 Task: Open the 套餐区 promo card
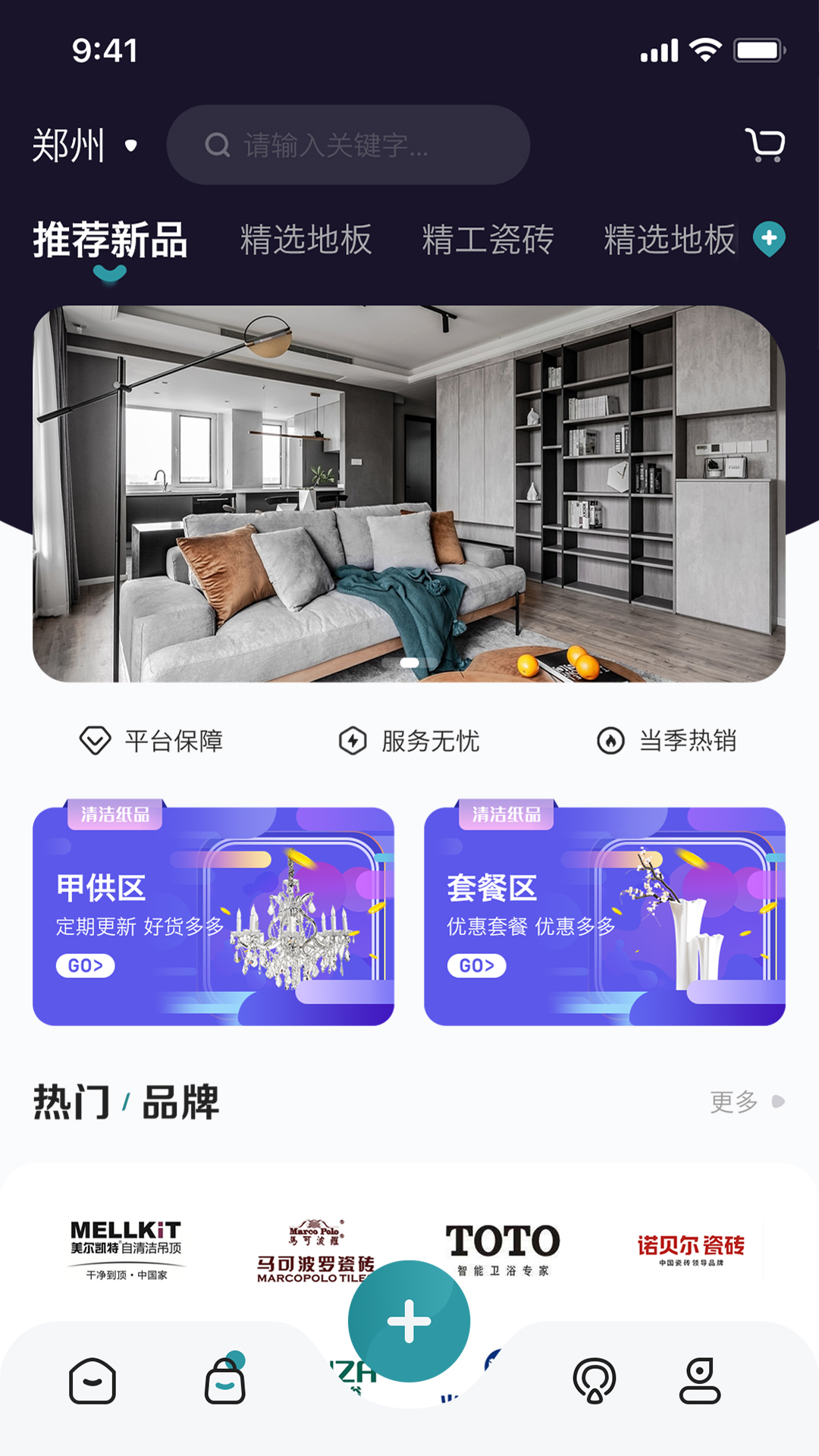604,916
